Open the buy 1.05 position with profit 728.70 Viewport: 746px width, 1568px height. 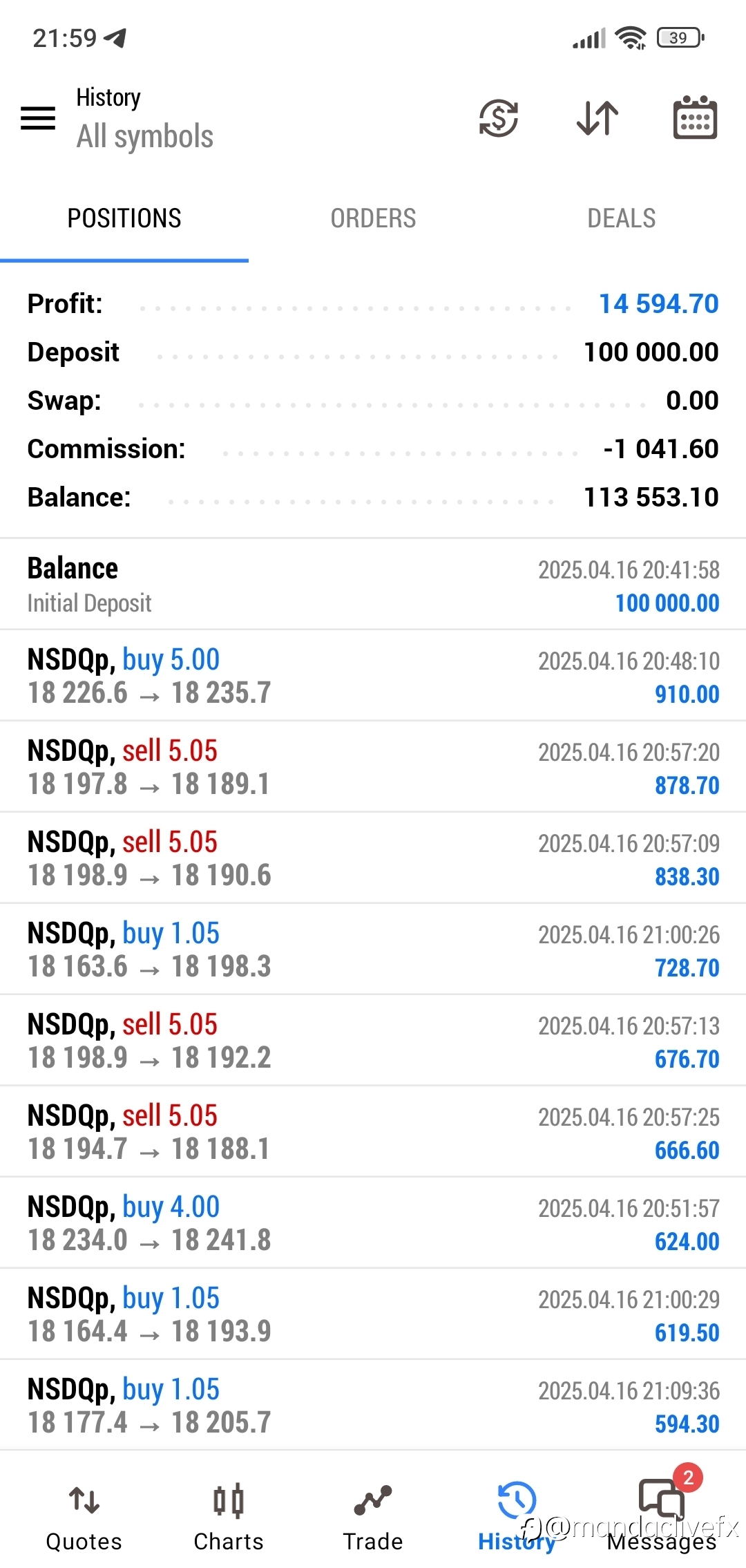(373, 950)
